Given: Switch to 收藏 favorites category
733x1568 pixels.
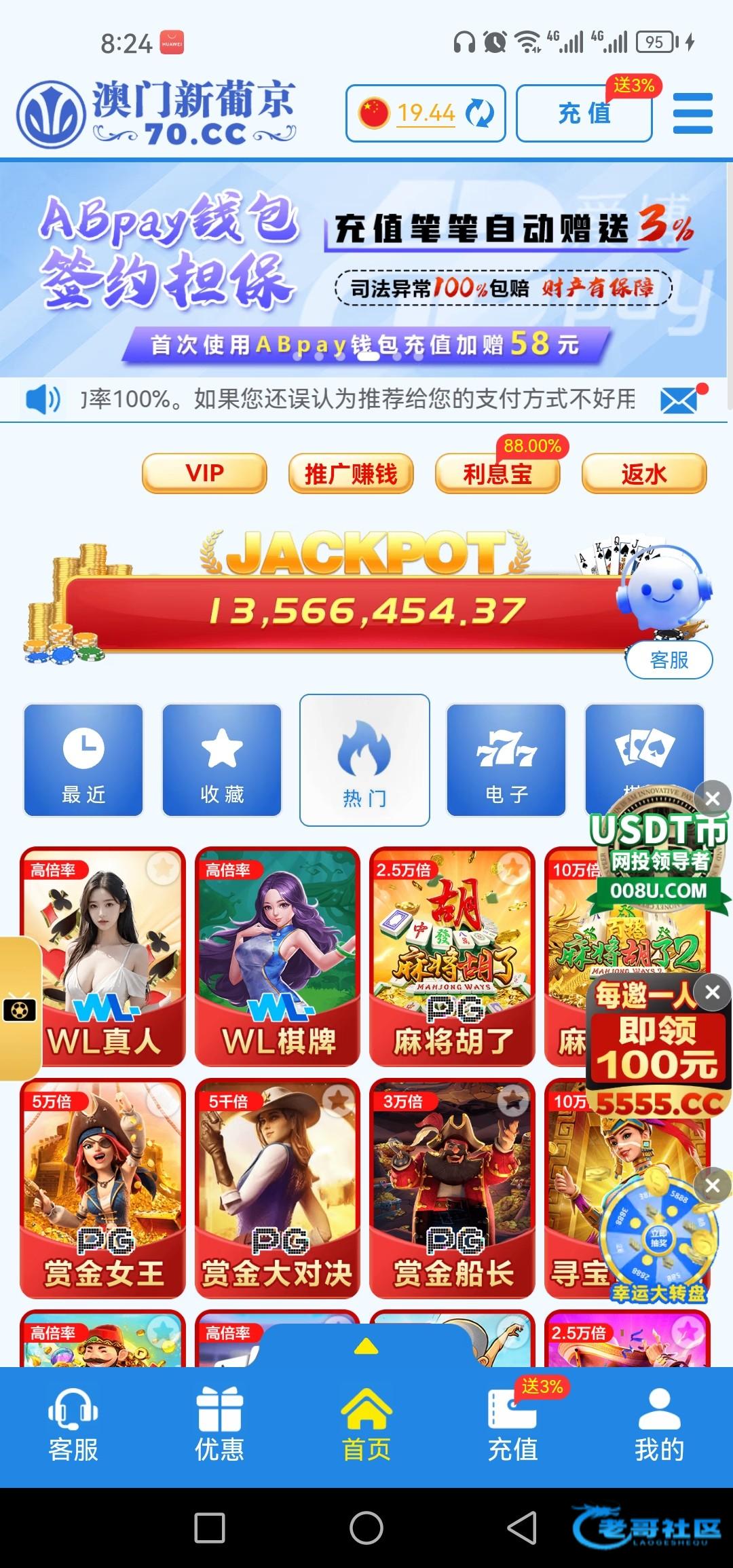Looking at the screenshot, I should click(x=222, y=760).
